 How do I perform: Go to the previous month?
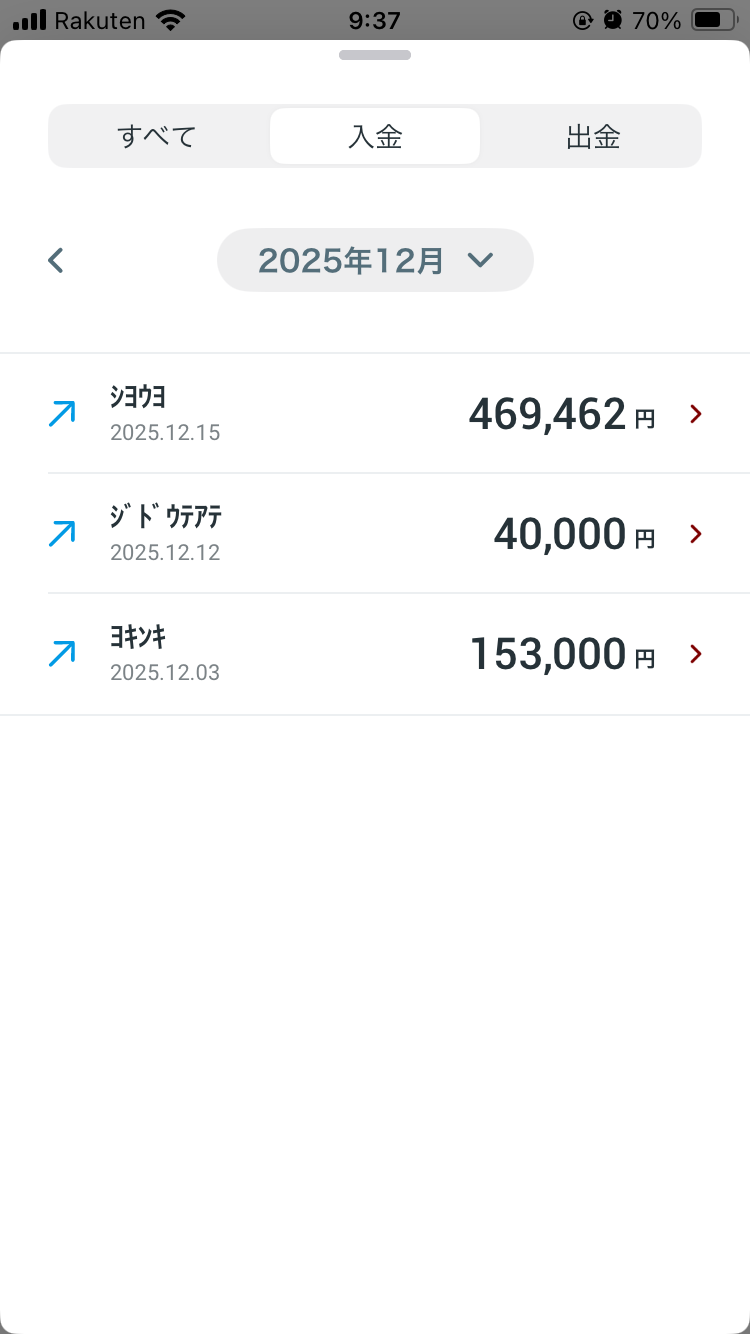[56, 261]
